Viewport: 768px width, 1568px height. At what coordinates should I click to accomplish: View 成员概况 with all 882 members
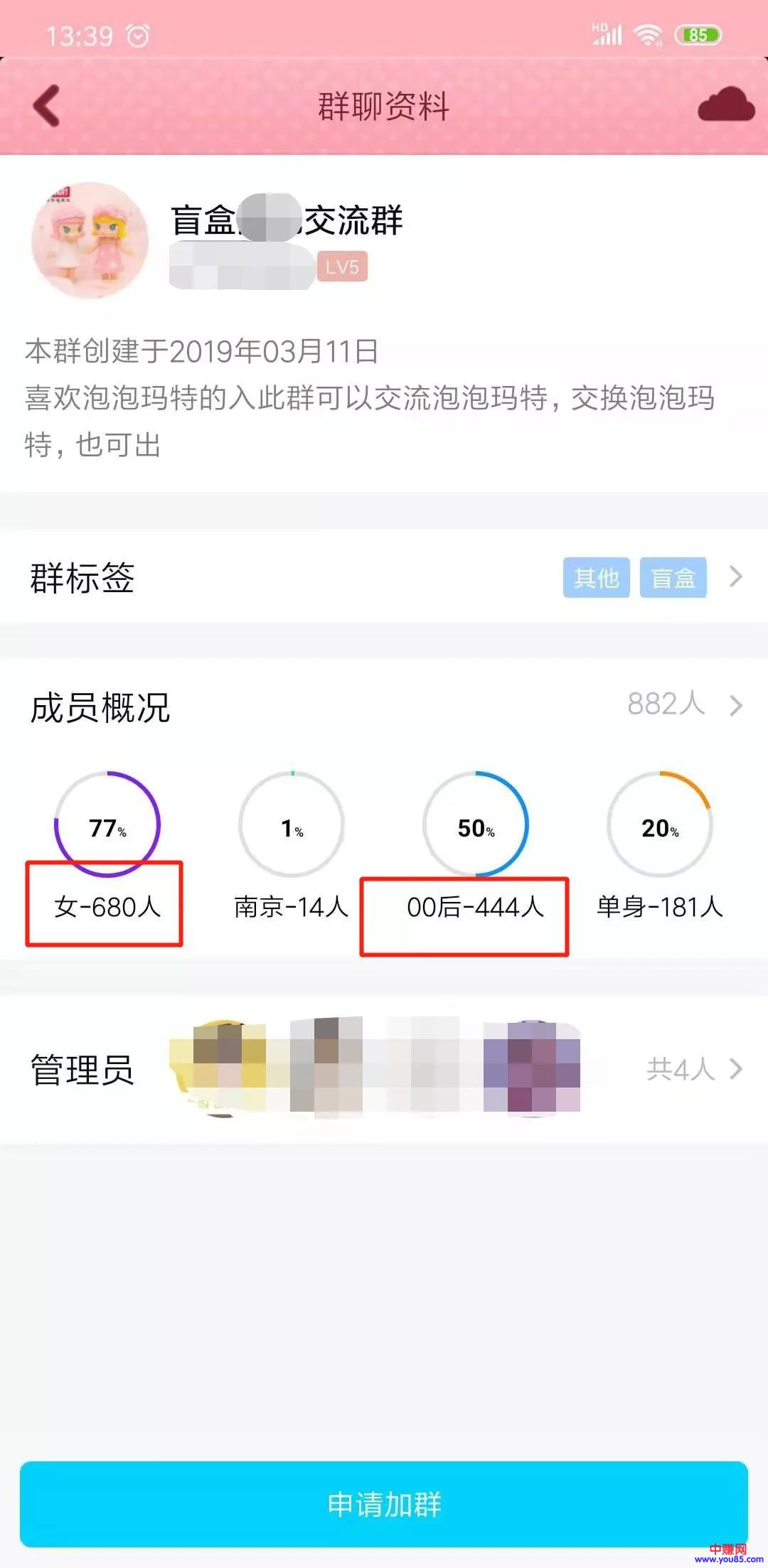pos(683,705)
